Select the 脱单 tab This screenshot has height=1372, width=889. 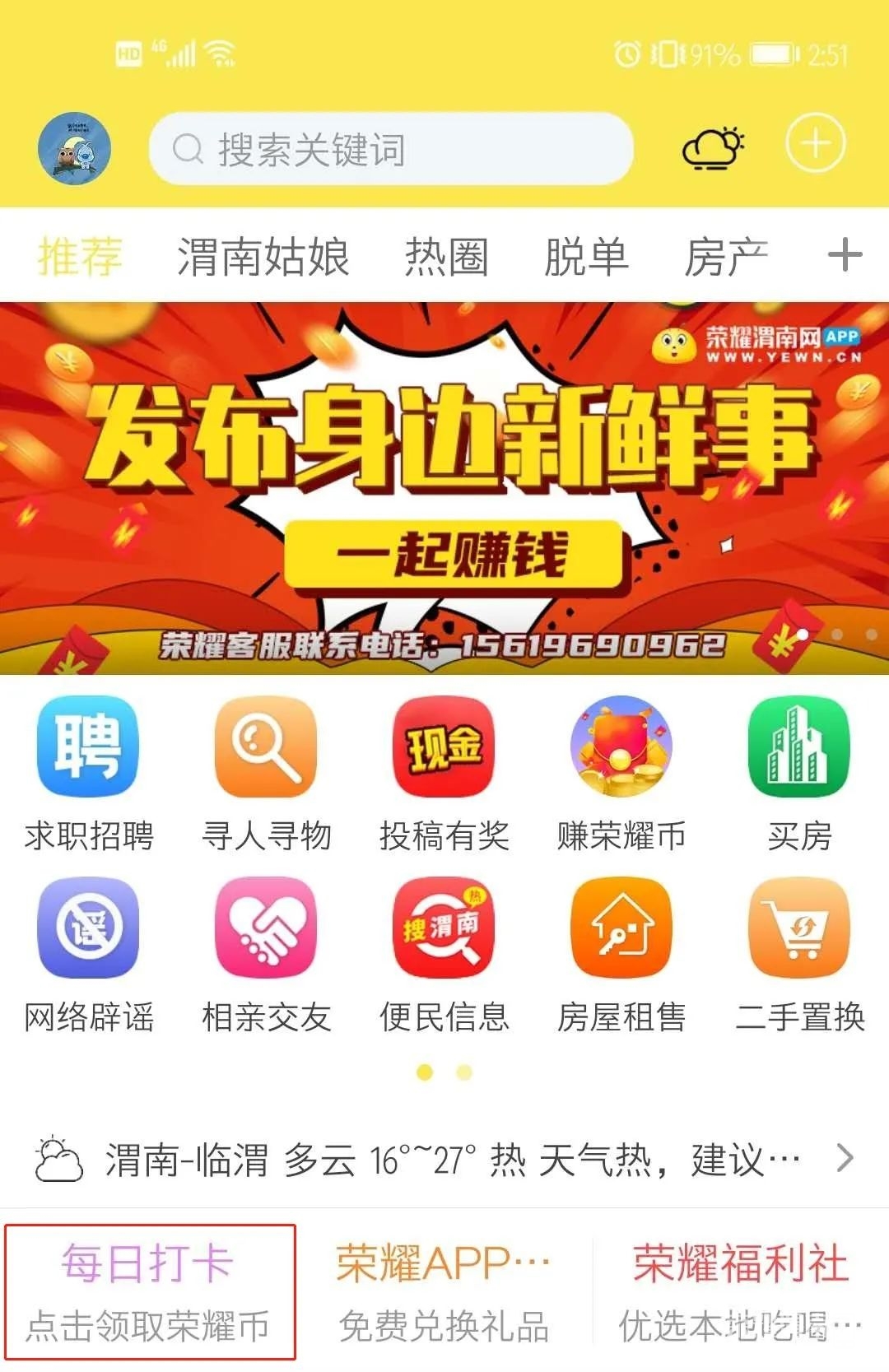point(586,256)
